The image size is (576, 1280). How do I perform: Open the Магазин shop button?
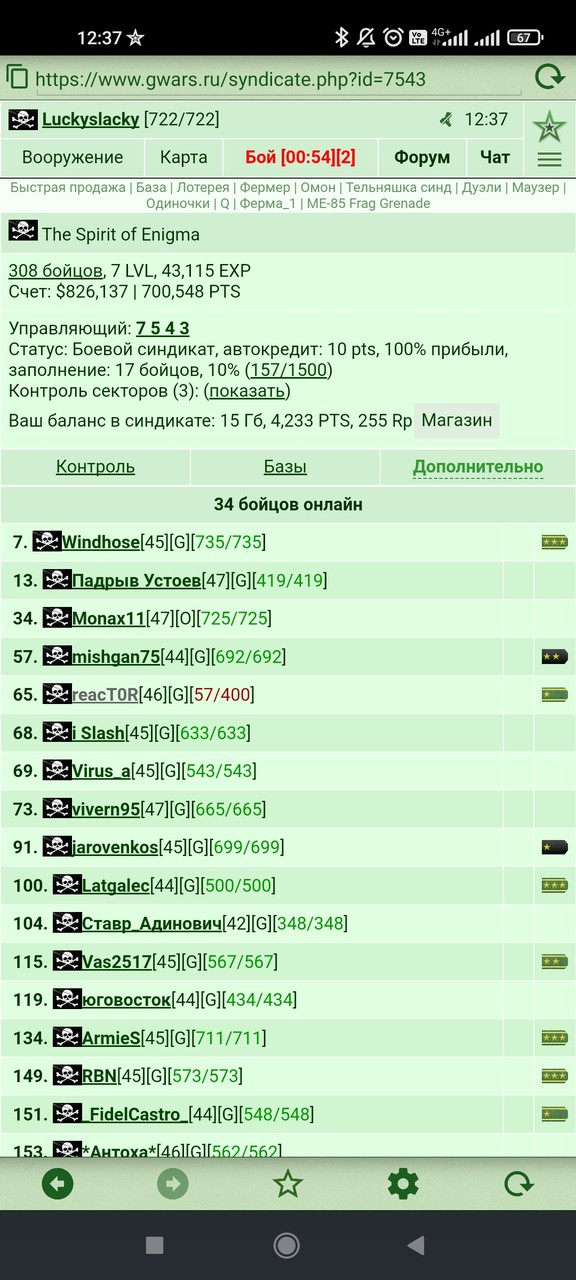457,420
